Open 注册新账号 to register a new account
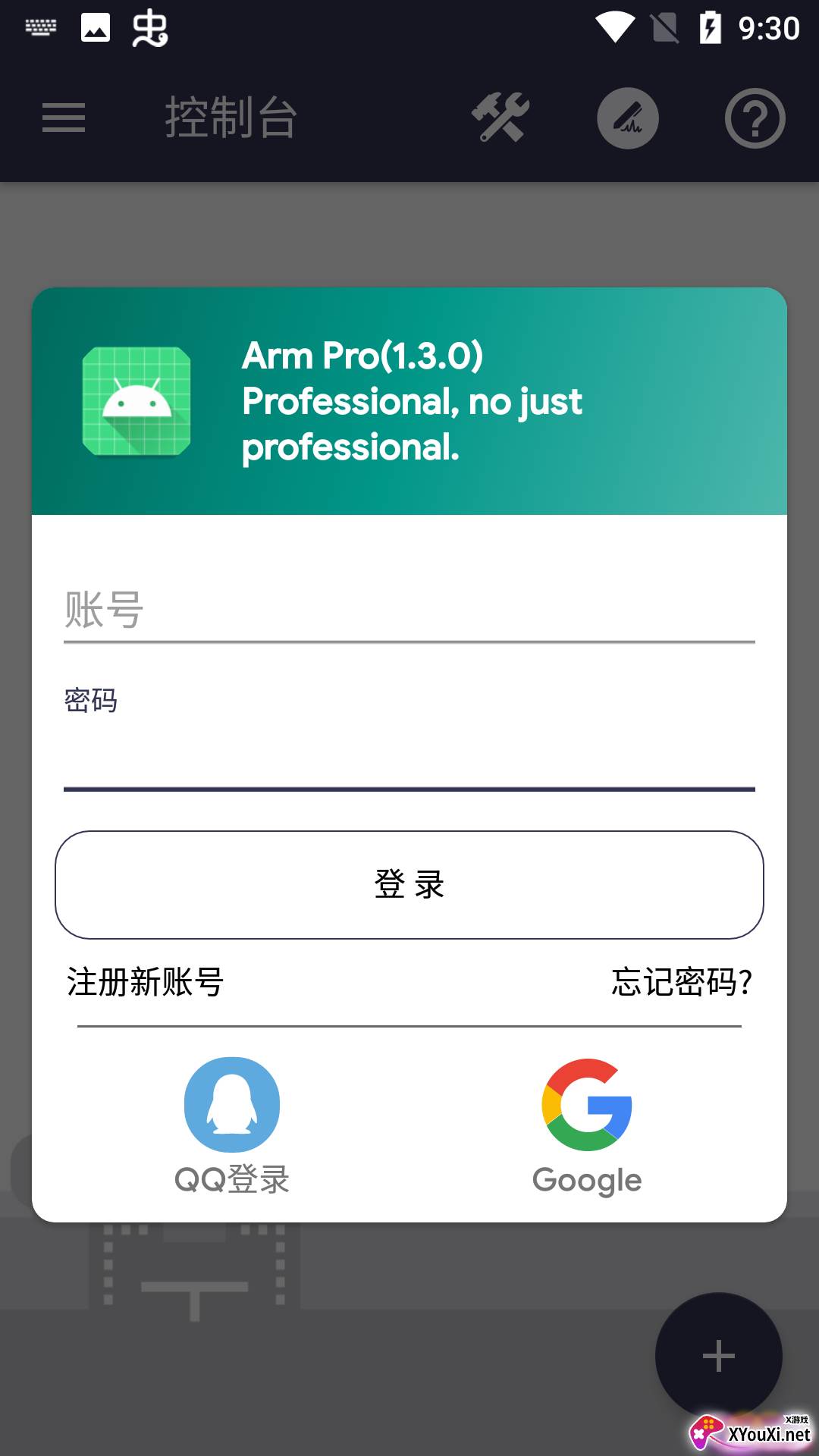Image resolution: width=819 pixels, height=1456 pixels. pyautogui.click(x=146, y=982)
